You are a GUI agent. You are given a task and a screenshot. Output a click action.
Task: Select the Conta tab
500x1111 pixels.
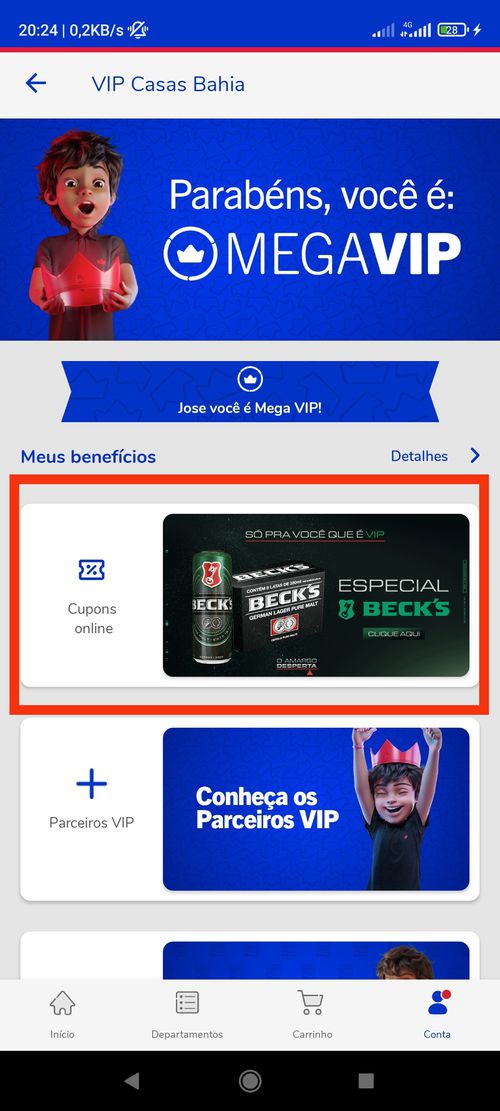coord(437,1014)
